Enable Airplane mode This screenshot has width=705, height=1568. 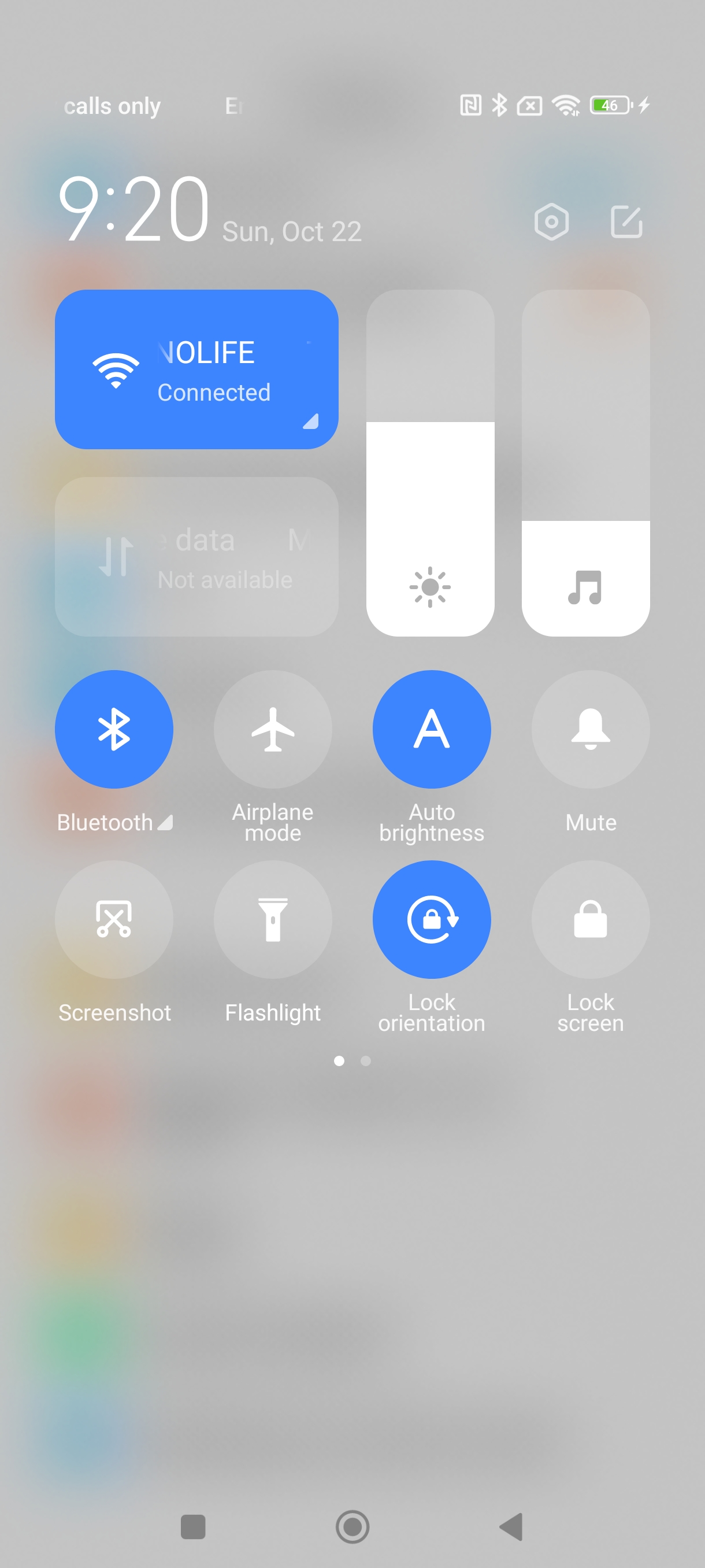(273, 728)
